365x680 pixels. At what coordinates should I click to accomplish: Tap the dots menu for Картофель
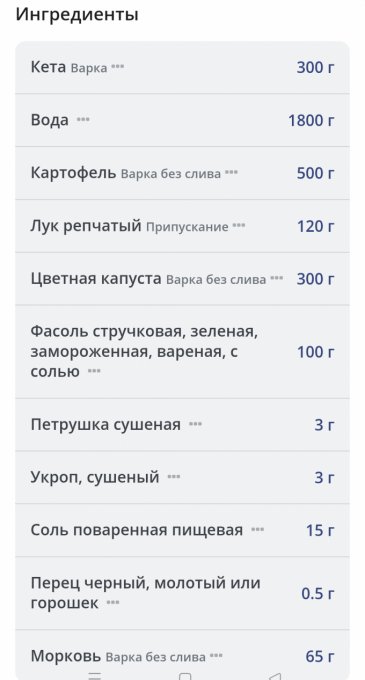click(x=231, y=173)
